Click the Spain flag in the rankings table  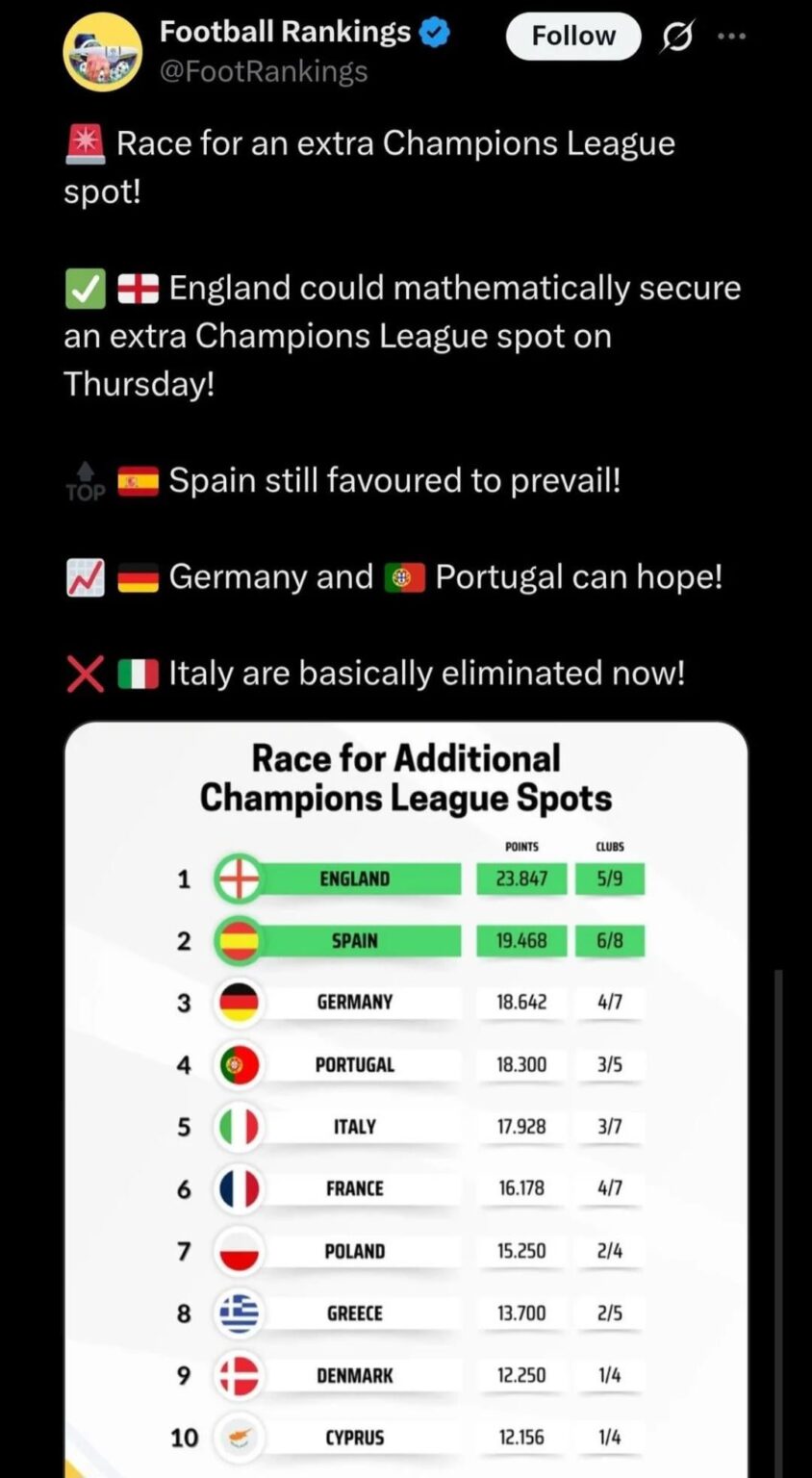point(238,941)
